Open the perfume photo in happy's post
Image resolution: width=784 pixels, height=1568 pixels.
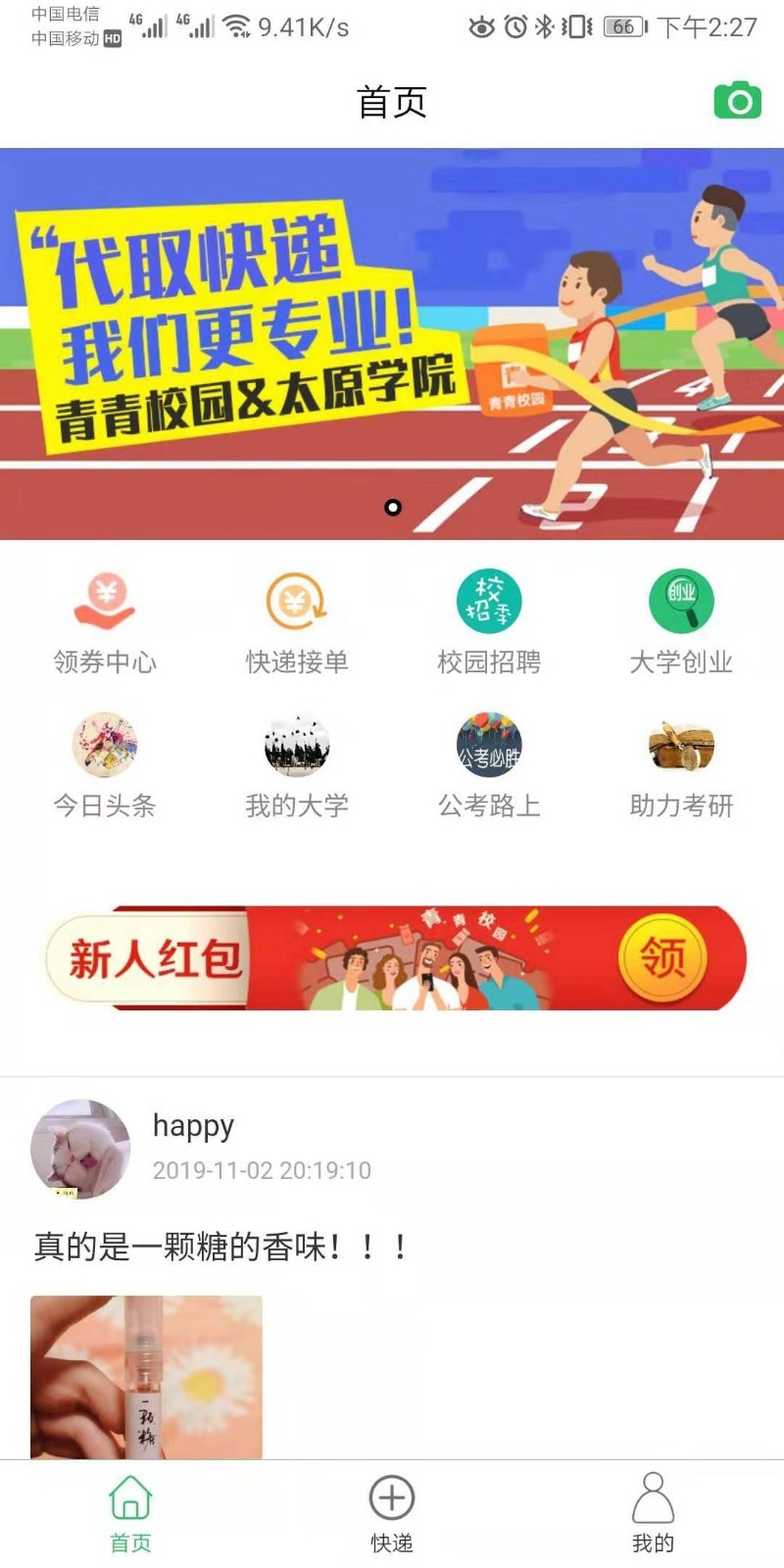click(146, 1377)
